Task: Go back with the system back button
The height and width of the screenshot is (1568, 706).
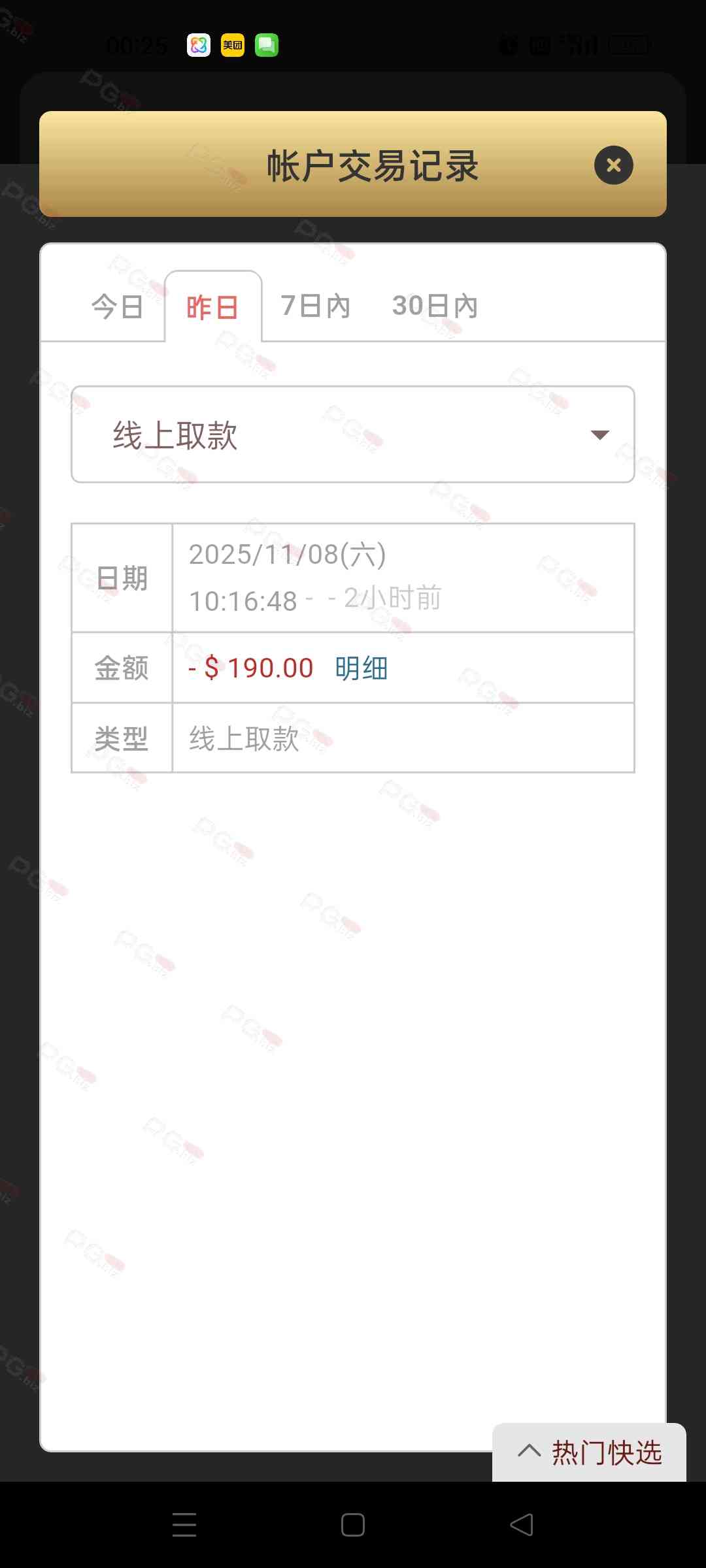Action: point(522,1525)
